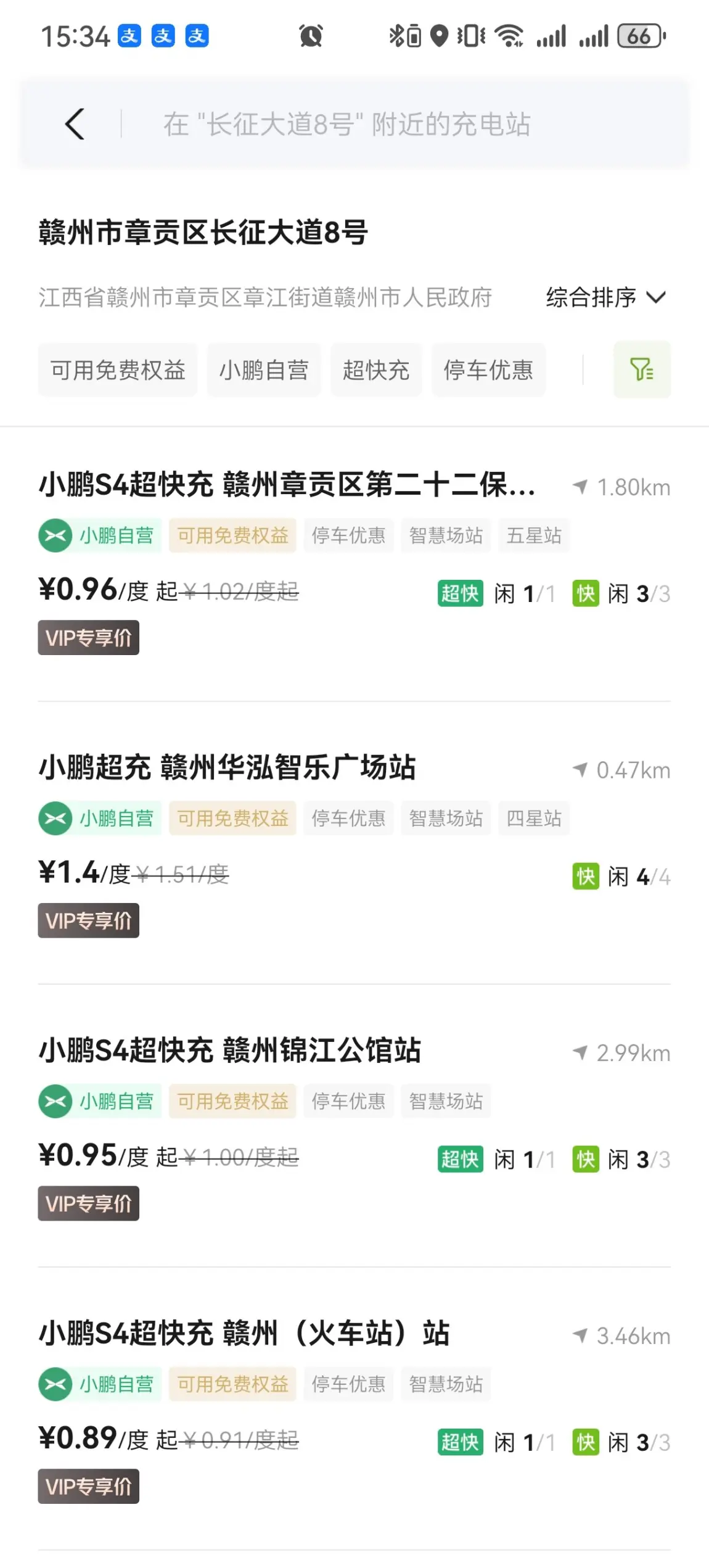Open the green filter options icon
Image resolution: width=709 pixels, height=1568 pixels.
tap(642, 369)
